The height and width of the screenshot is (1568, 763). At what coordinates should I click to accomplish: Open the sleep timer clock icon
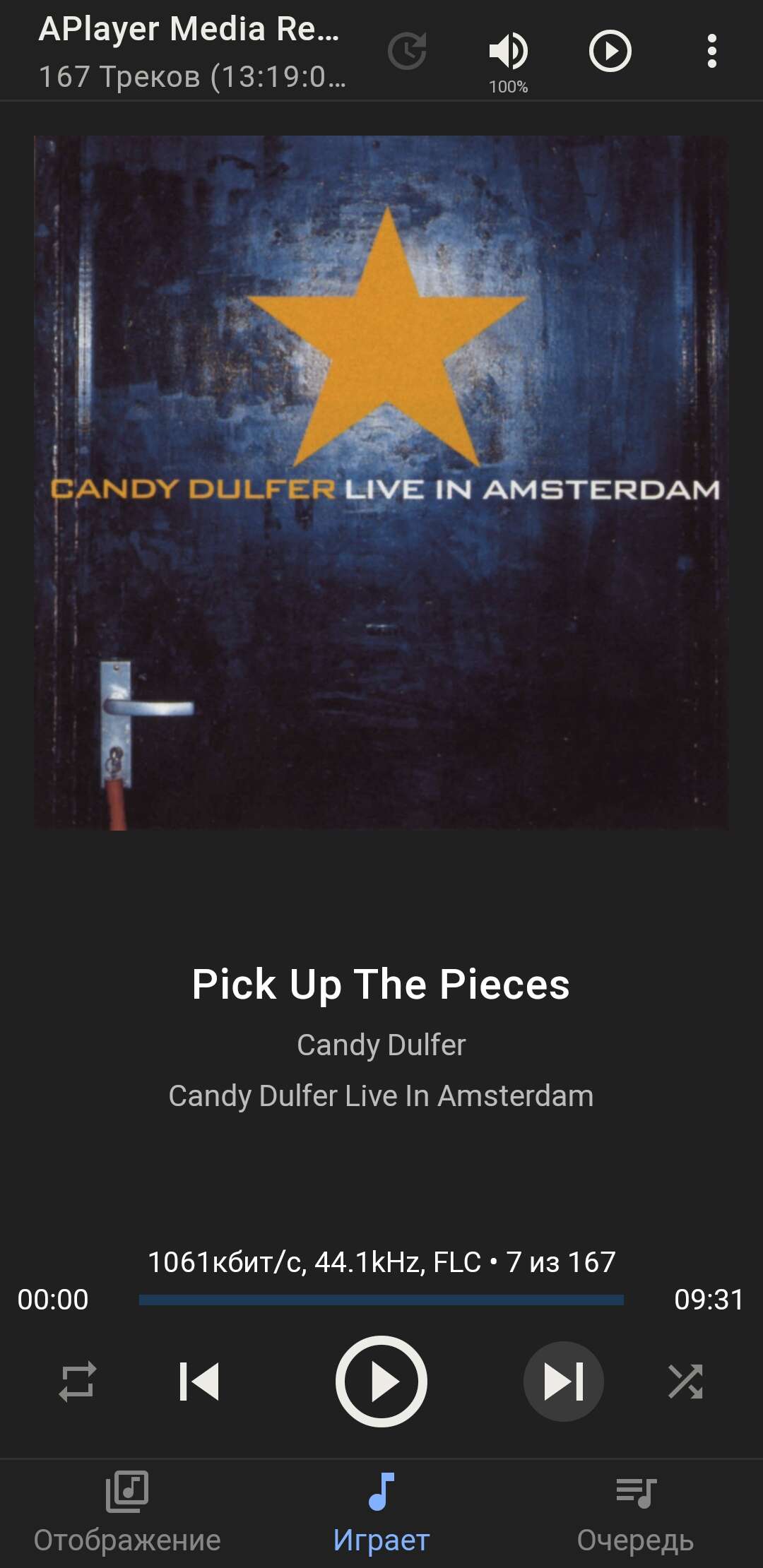tap(407, 51)
